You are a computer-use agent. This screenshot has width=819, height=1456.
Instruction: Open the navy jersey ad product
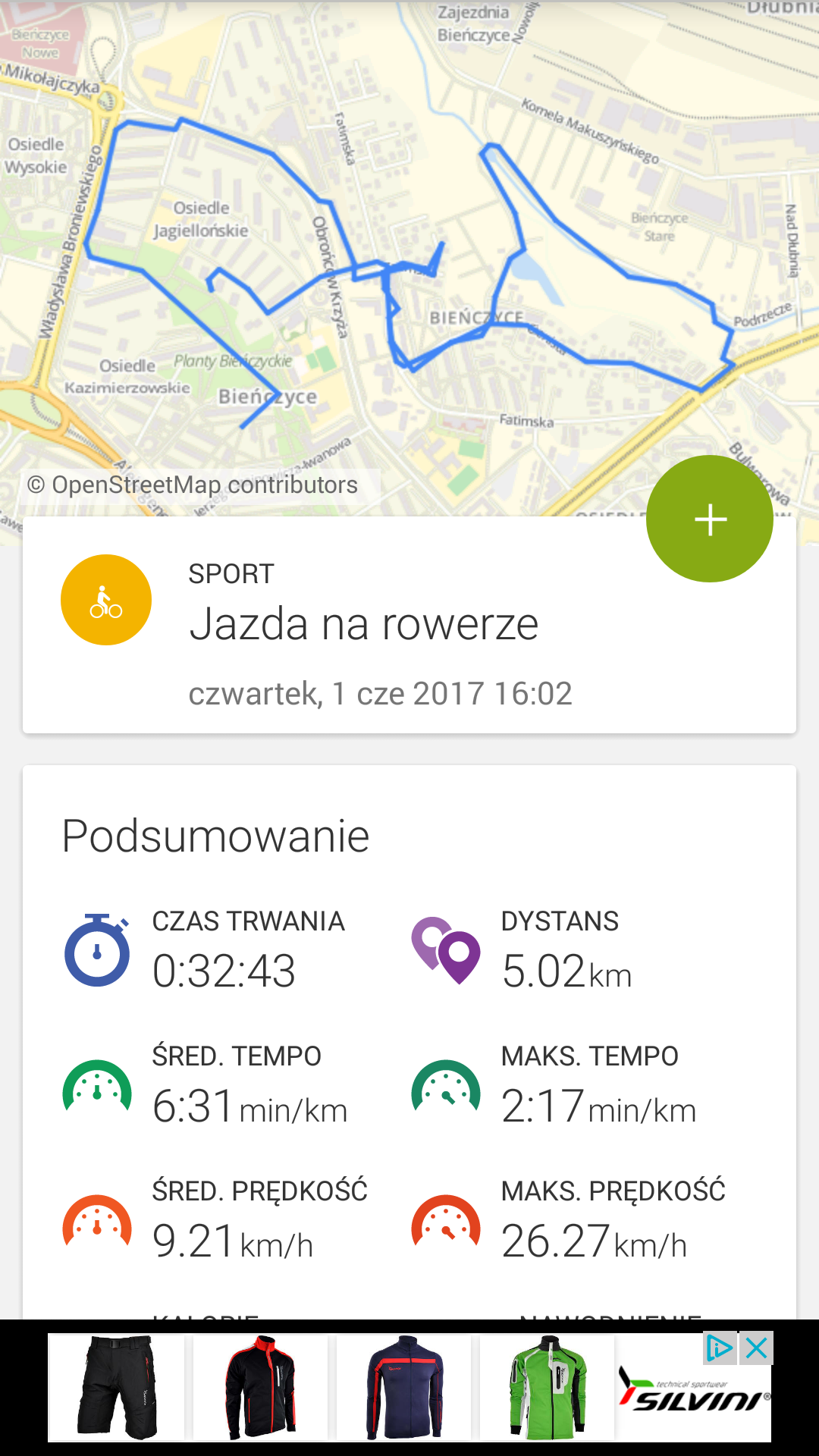tap(403, 1388)
